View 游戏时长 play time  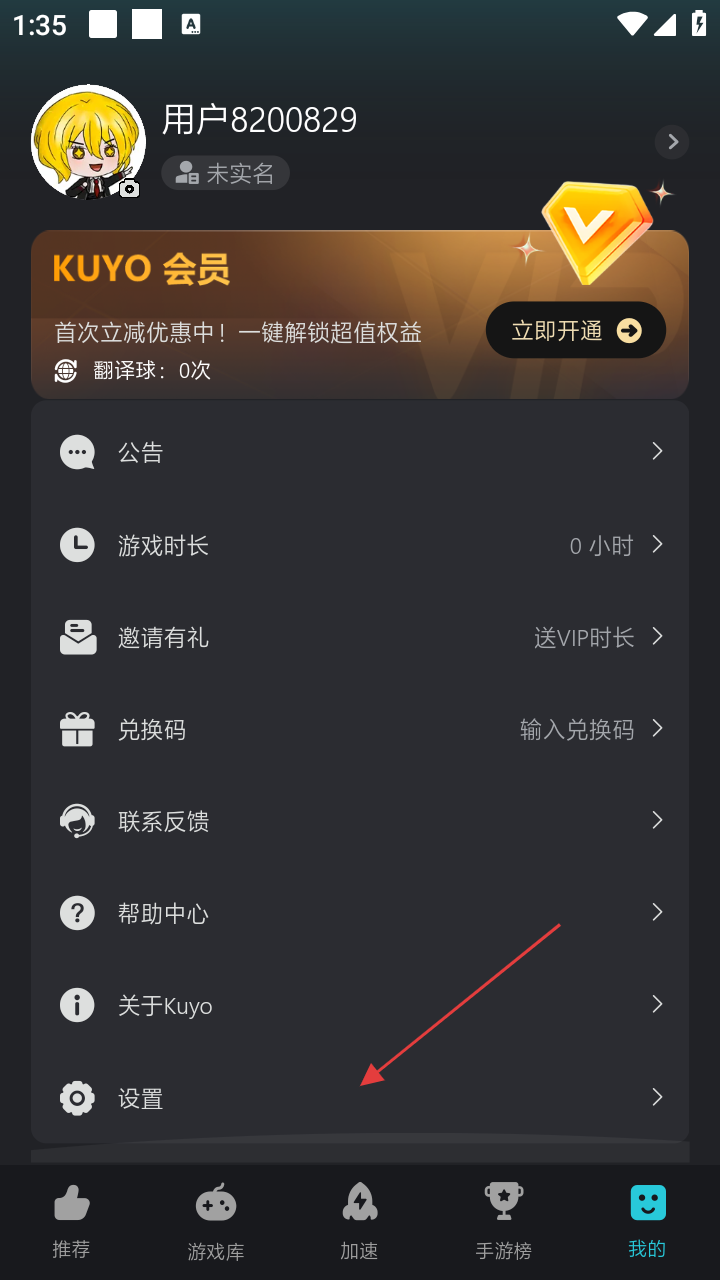[360, 545]
